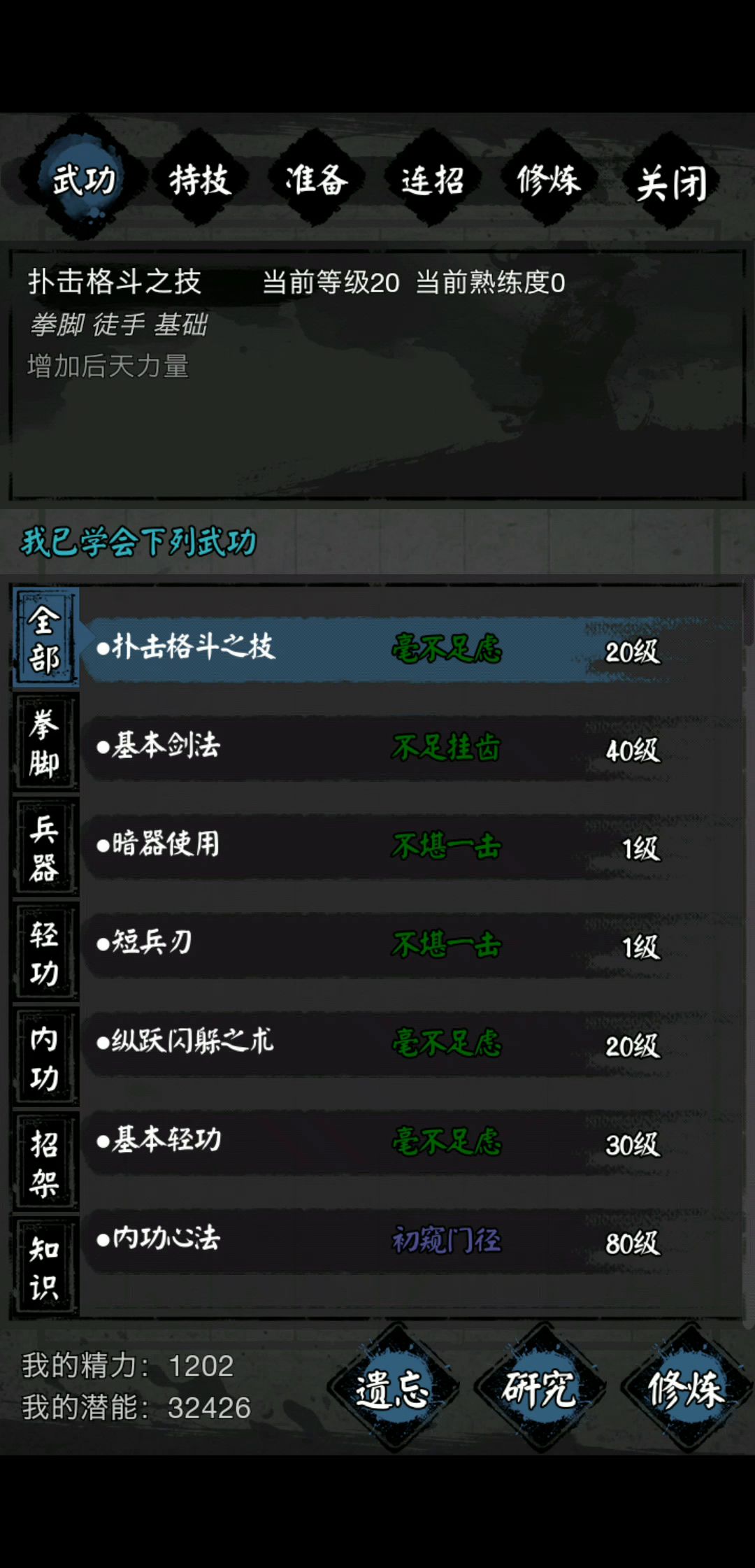The height and width of the screenshot is (1568, 755).
Task: Select the 知识 category
Action: (x=45, y=1268)
